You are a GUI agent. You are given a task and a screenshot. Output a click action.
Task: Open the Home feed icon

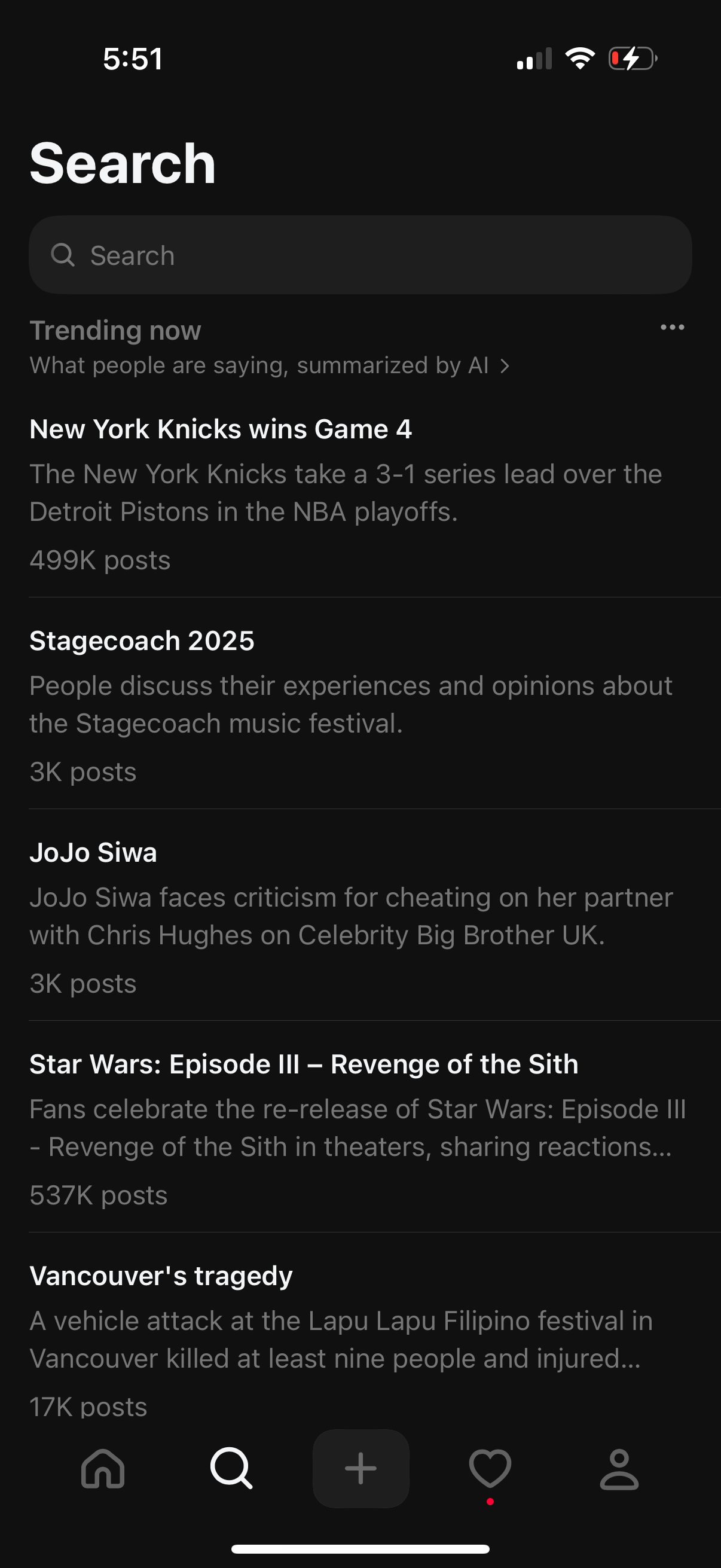tap(103, 1470)
